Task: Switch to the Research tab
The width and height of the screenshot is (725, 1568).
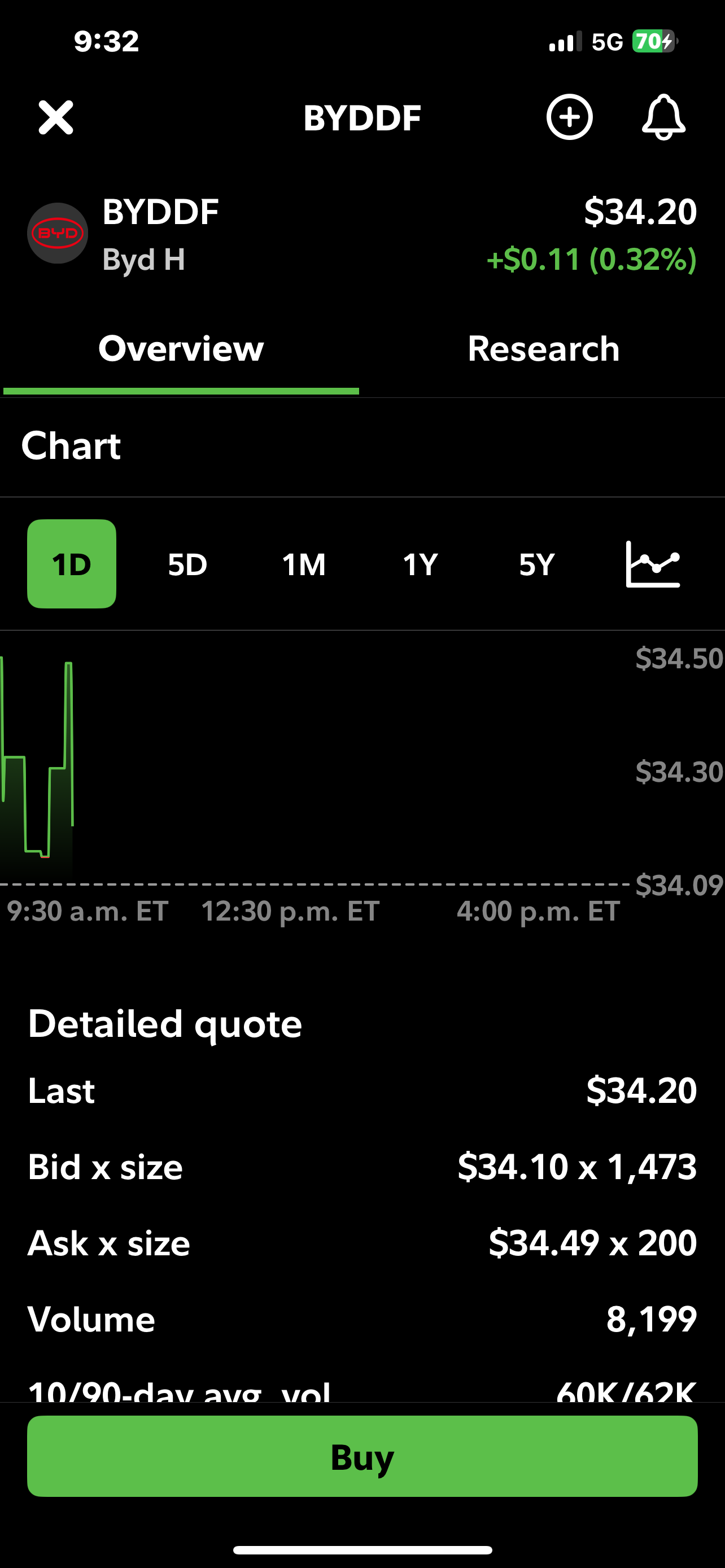Action: tap(543, 349)
